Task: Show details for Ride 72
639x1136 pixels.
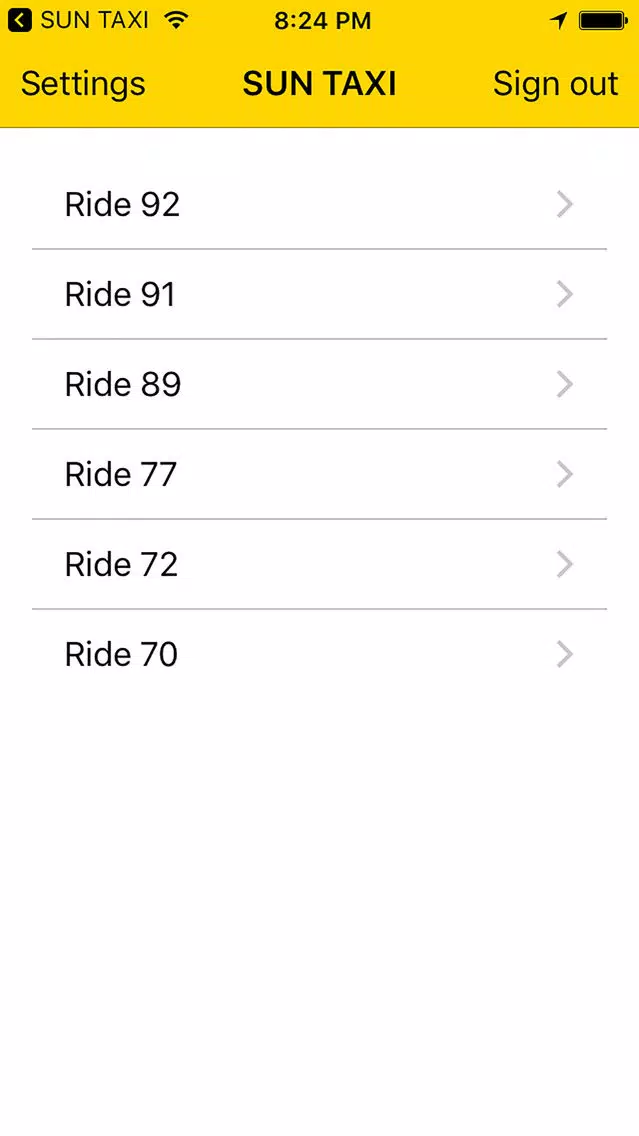Action: tap(320, 564)
